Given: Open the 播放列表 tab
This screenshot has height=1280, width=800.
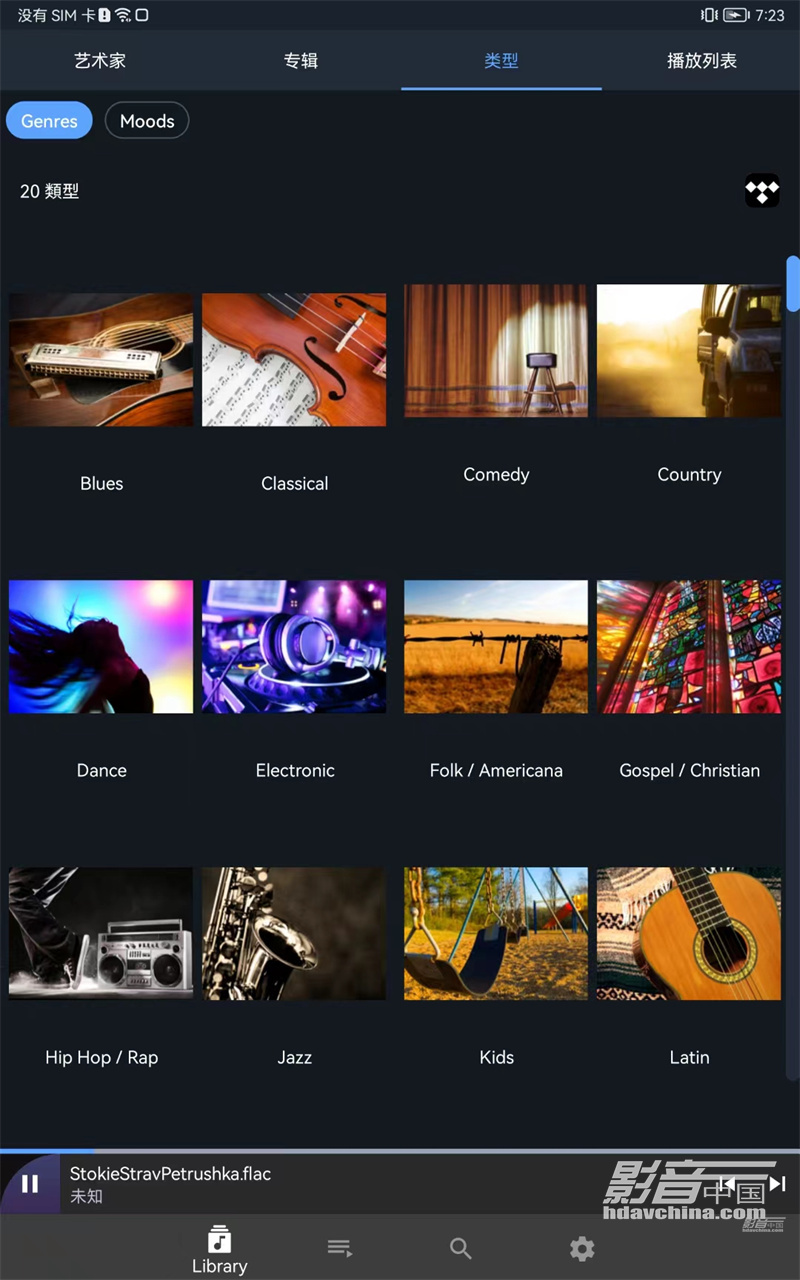Looking at the screenshot, I should click(701, 60).
